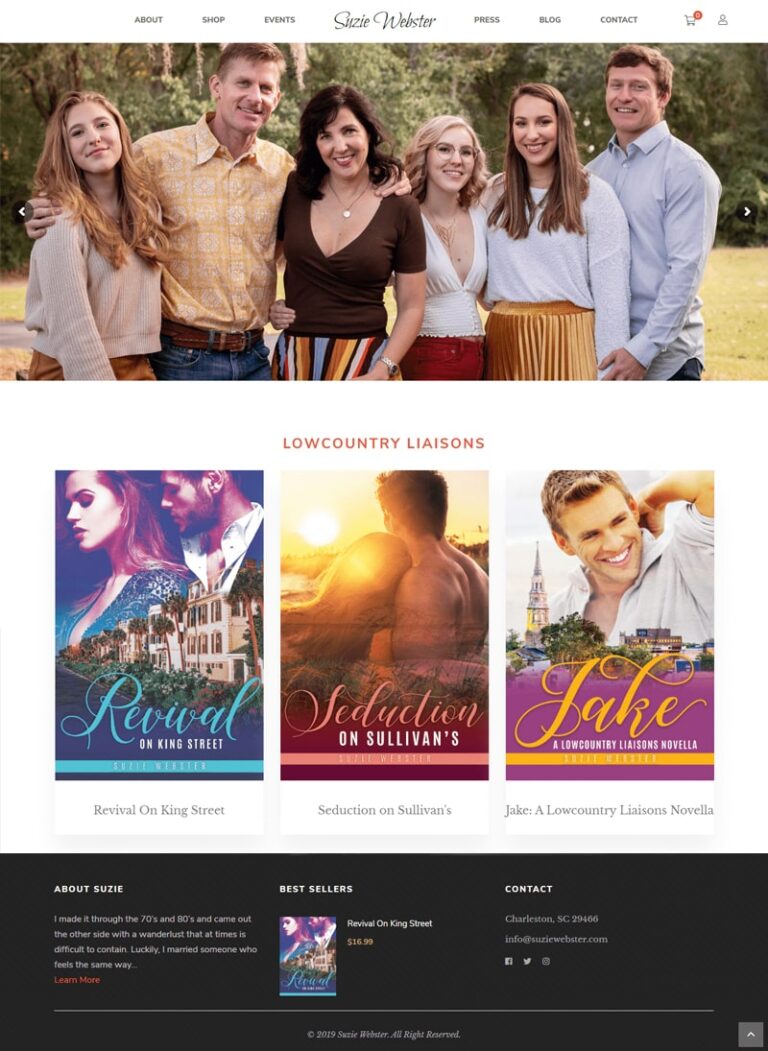This screenshot has width=768, height=1051.
Task: Open the Revival On King Street book cover
Action: point(159,625)
